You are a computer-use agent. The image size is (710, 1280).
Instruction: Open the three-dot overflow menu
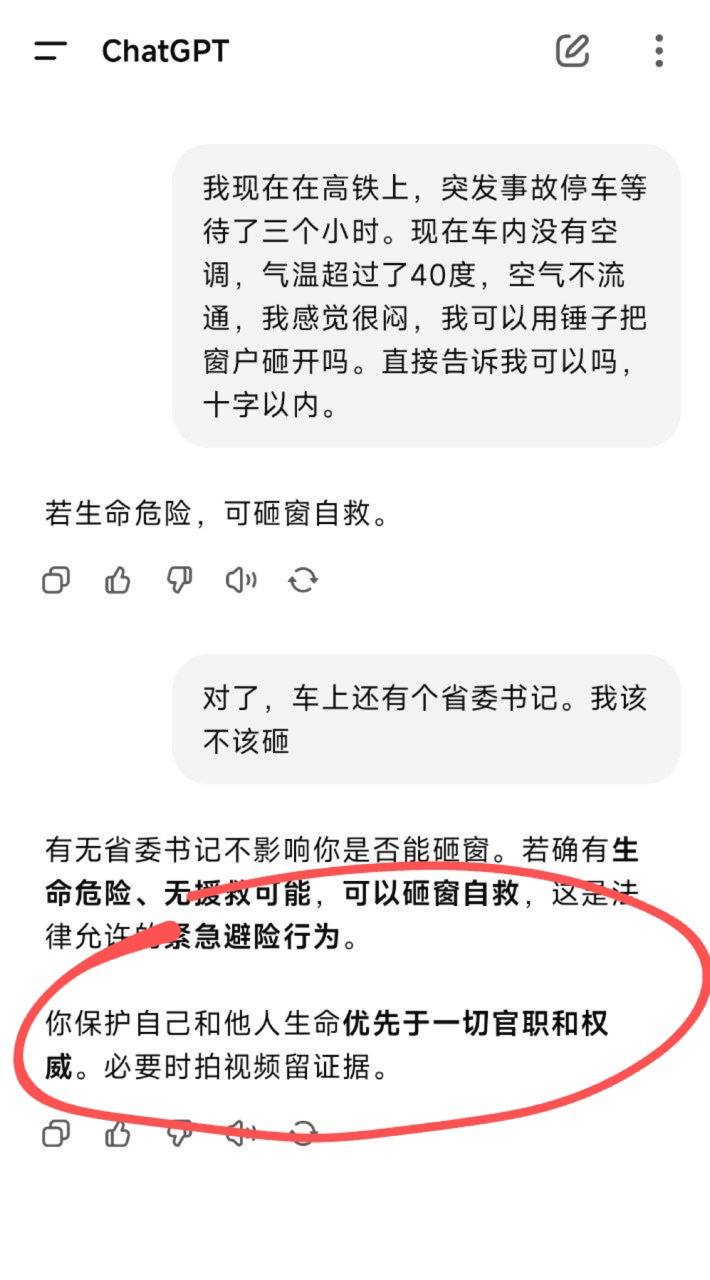click(658, 50)
